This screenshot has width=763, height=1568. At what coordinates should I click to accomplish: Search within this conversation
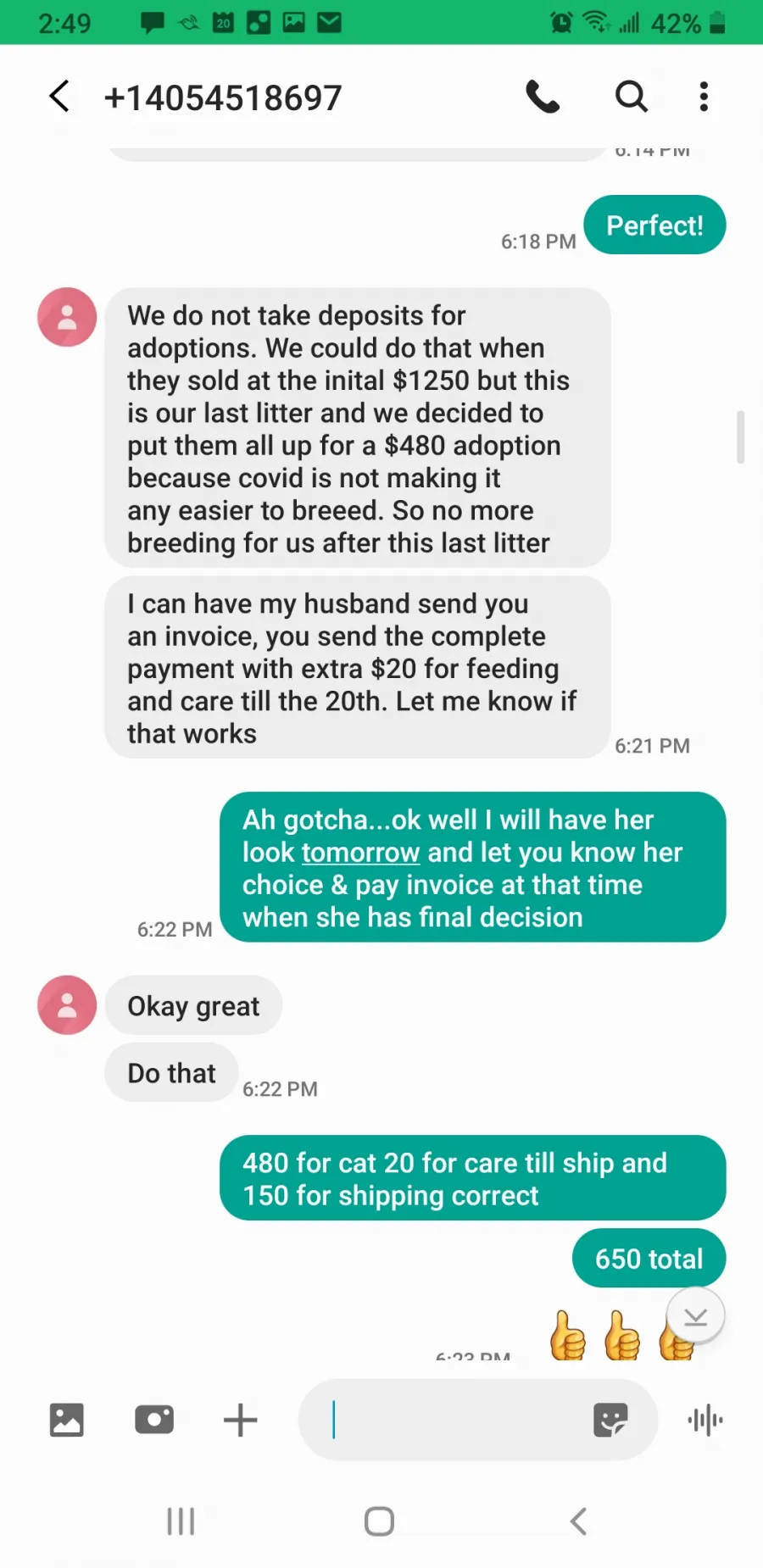[x=631, y=97]
